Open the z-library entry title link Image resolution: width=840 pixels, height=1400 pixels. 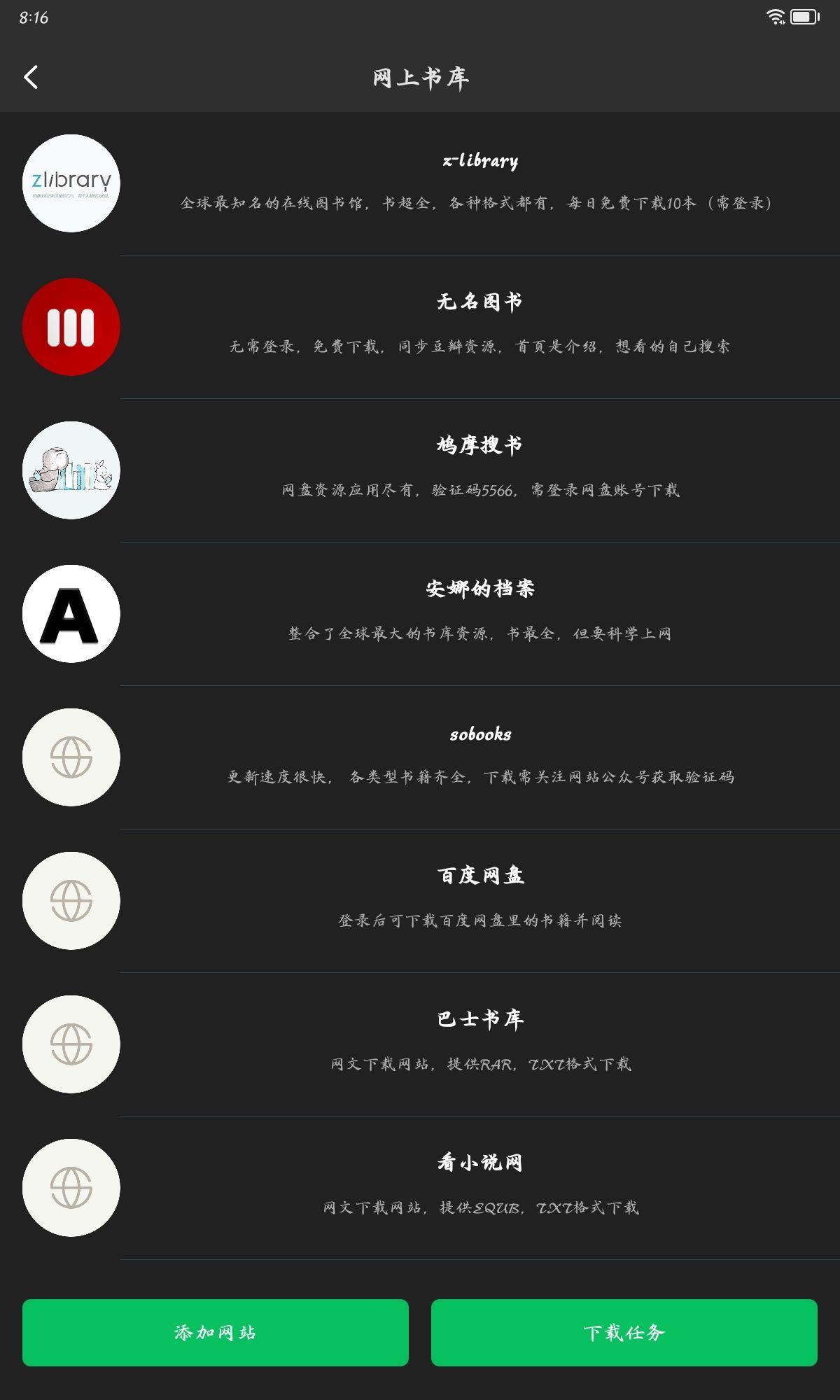tap(480, 160)
